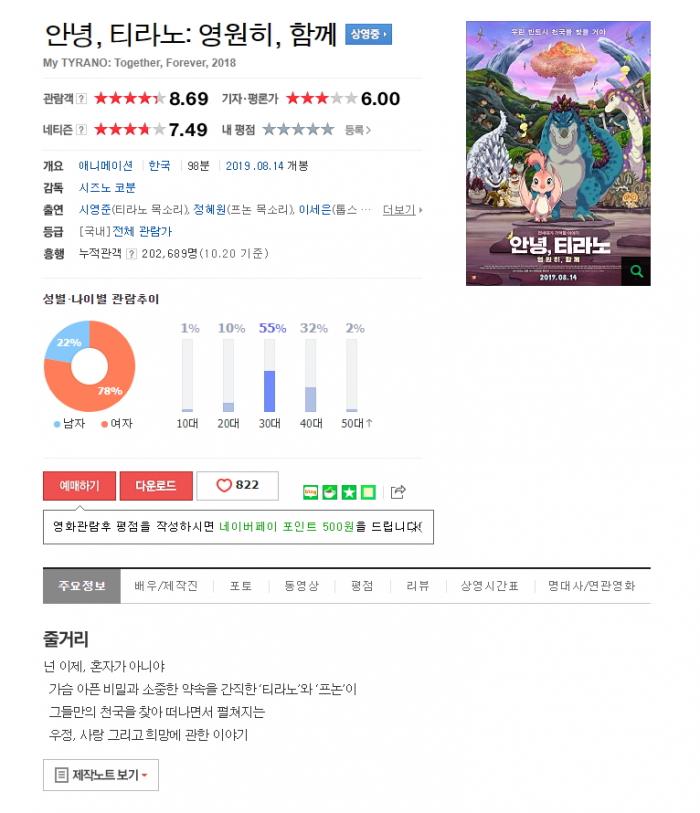The width and height of the screenshot is (700, 813).
Task: Switch to the 배우/제작진 tab
Action: (166, 586)
